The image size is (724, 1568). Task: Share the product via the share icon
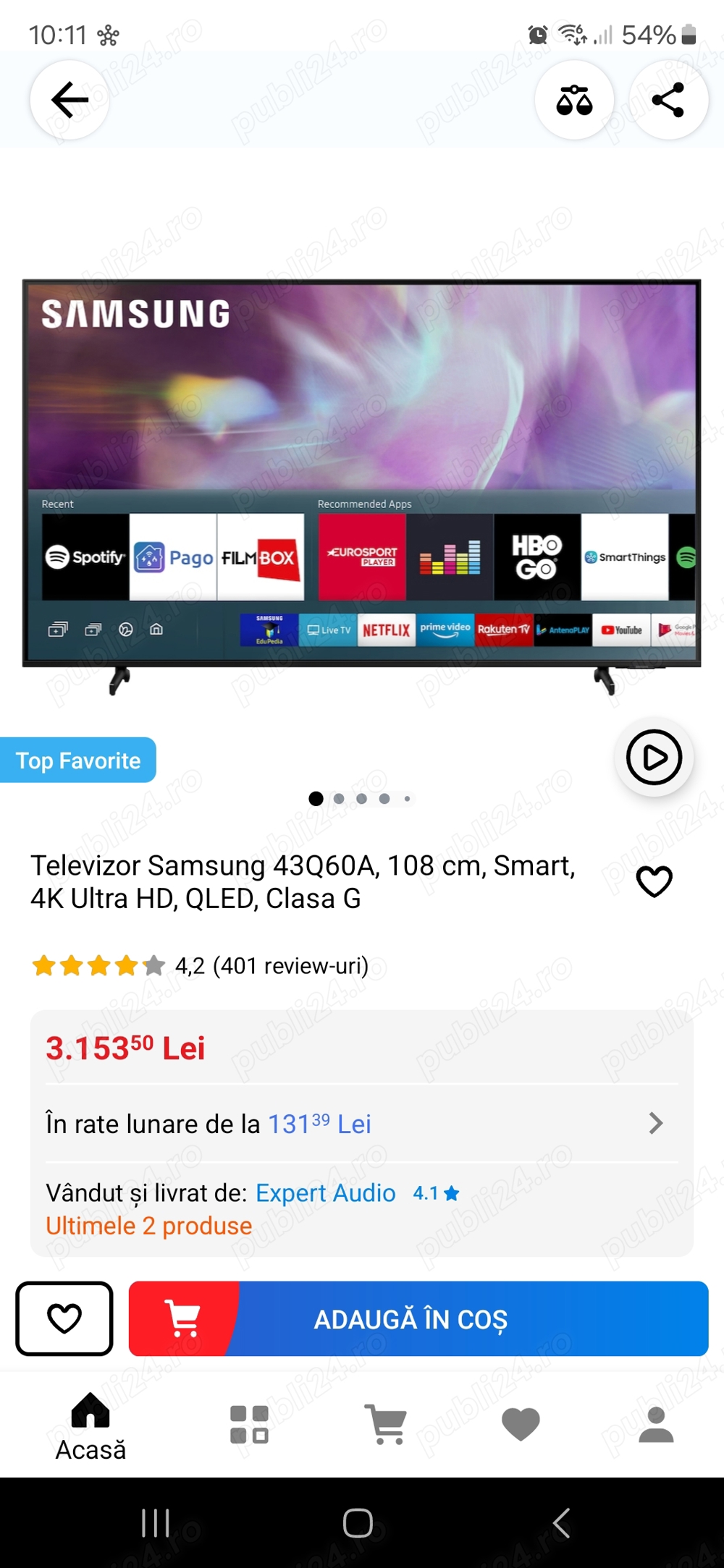point(667,100)
